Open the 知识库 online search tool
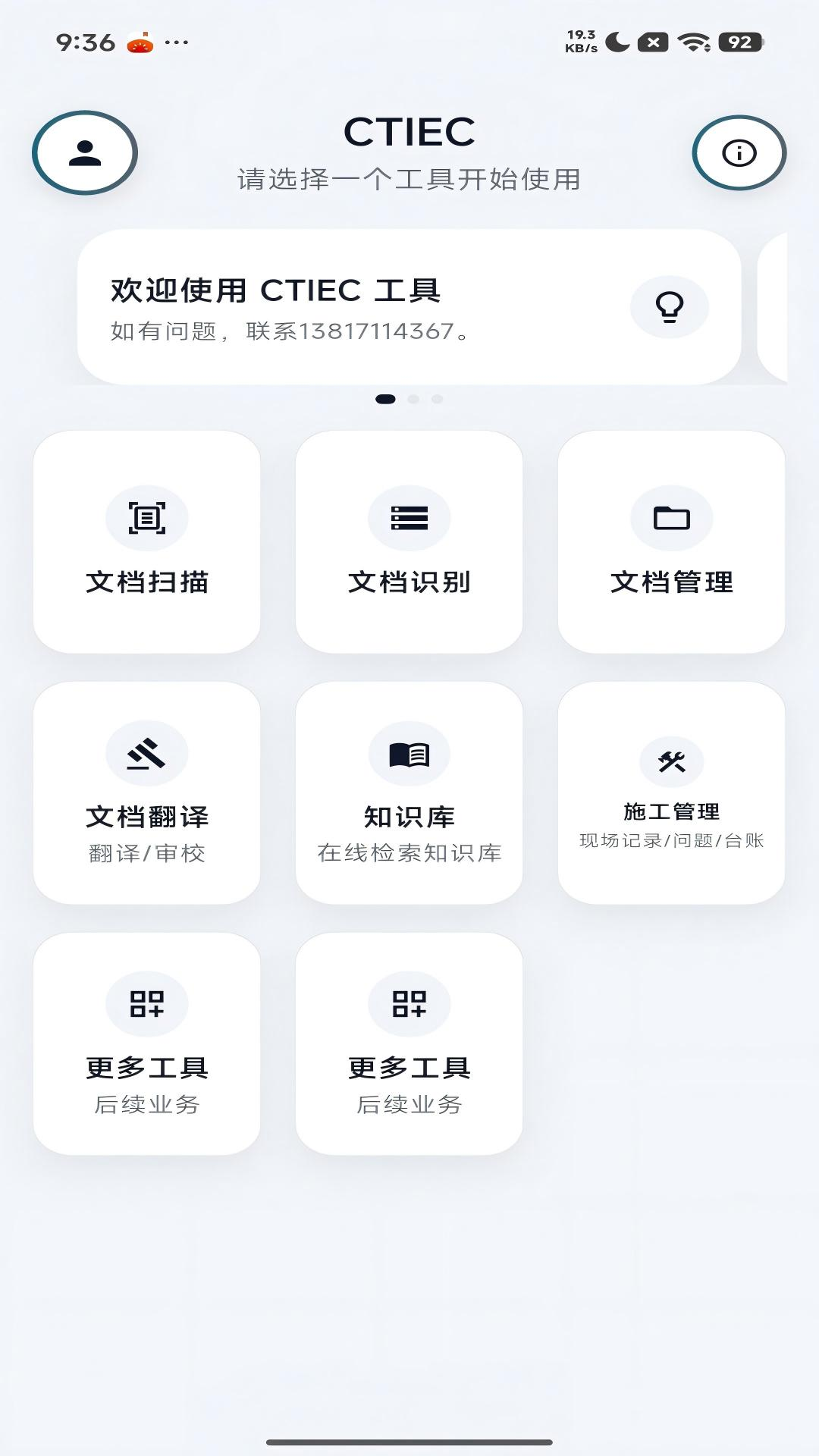Screen dimensions: 819x1456 click(x=409, y=790)
